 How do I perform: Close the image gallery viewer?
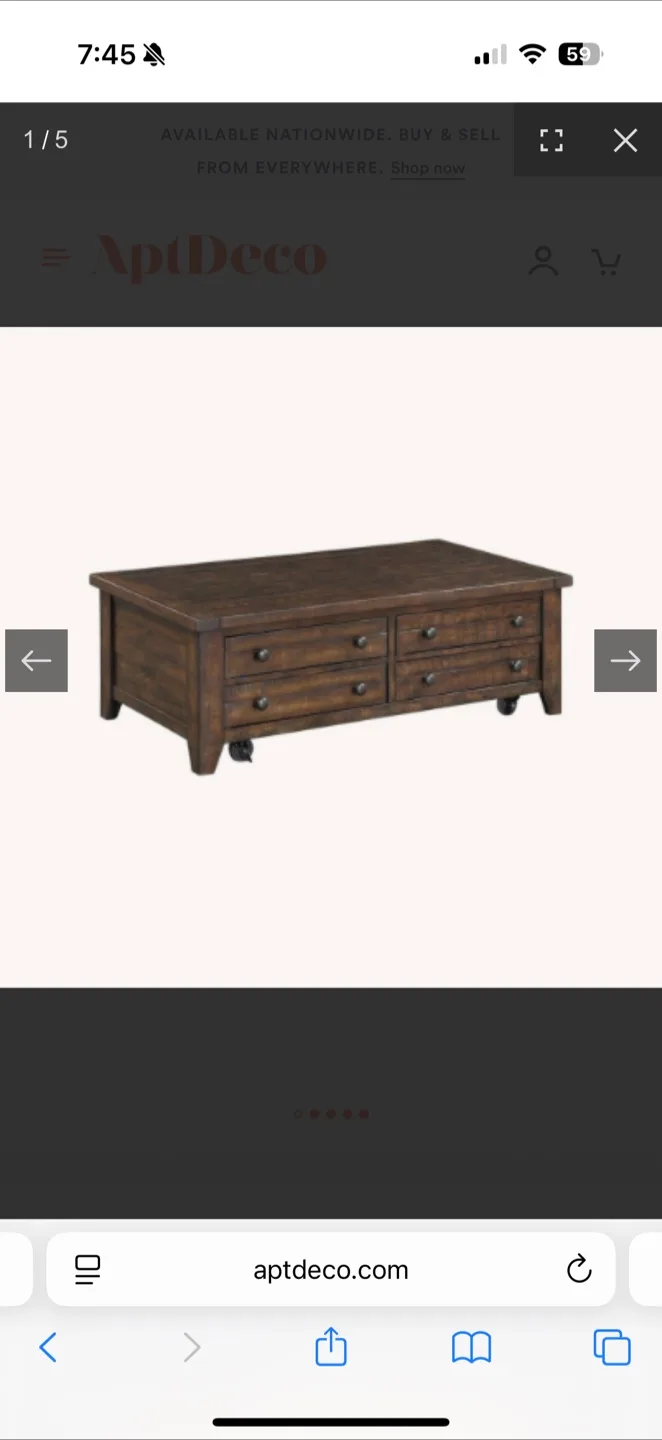coord(625,140)
